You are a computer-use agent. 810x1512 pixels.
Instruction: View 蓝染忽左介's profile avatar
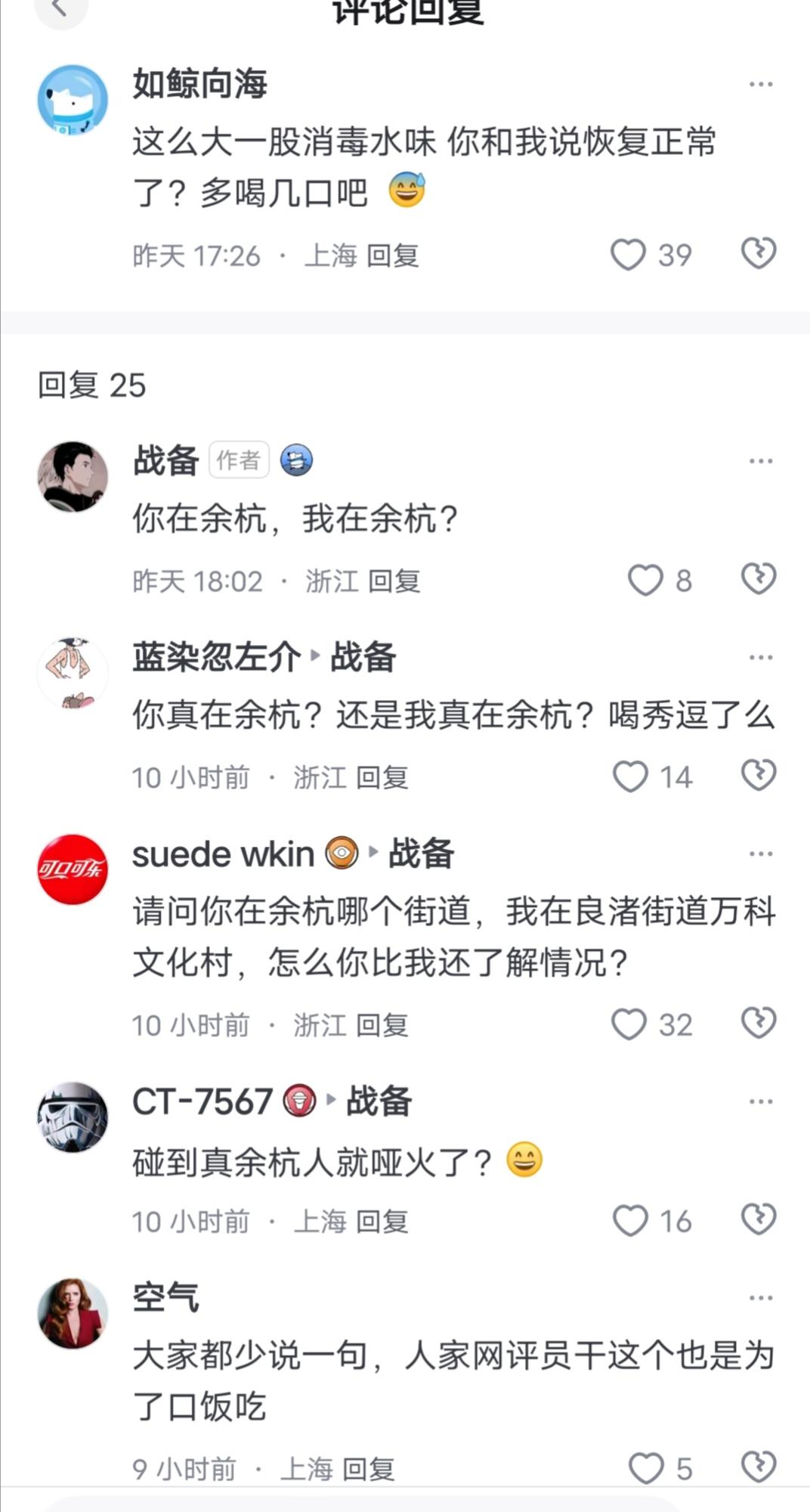[x=73, y=672]
